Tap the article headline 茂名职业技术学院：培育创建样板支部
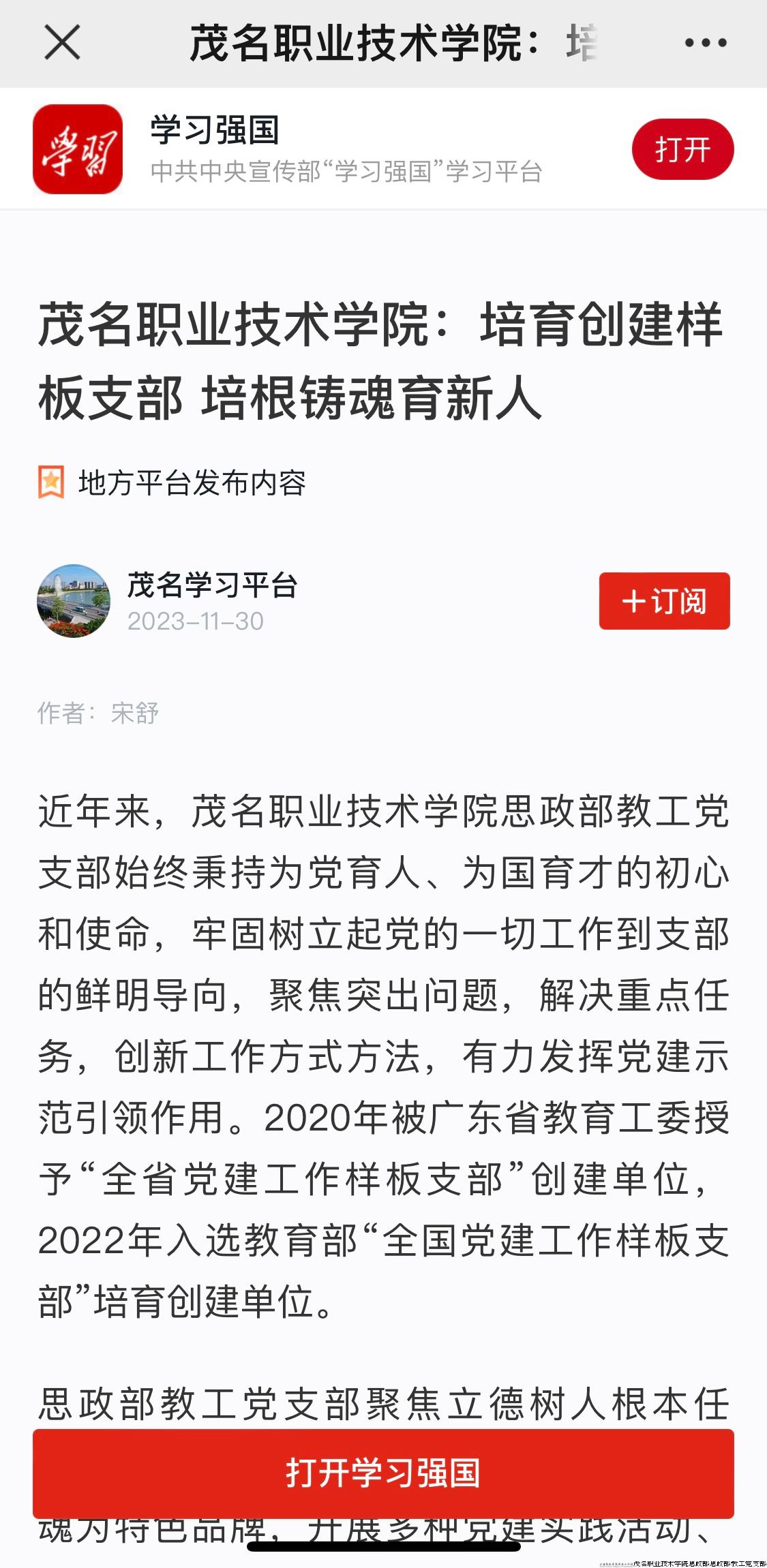 [x=382, y=361]
